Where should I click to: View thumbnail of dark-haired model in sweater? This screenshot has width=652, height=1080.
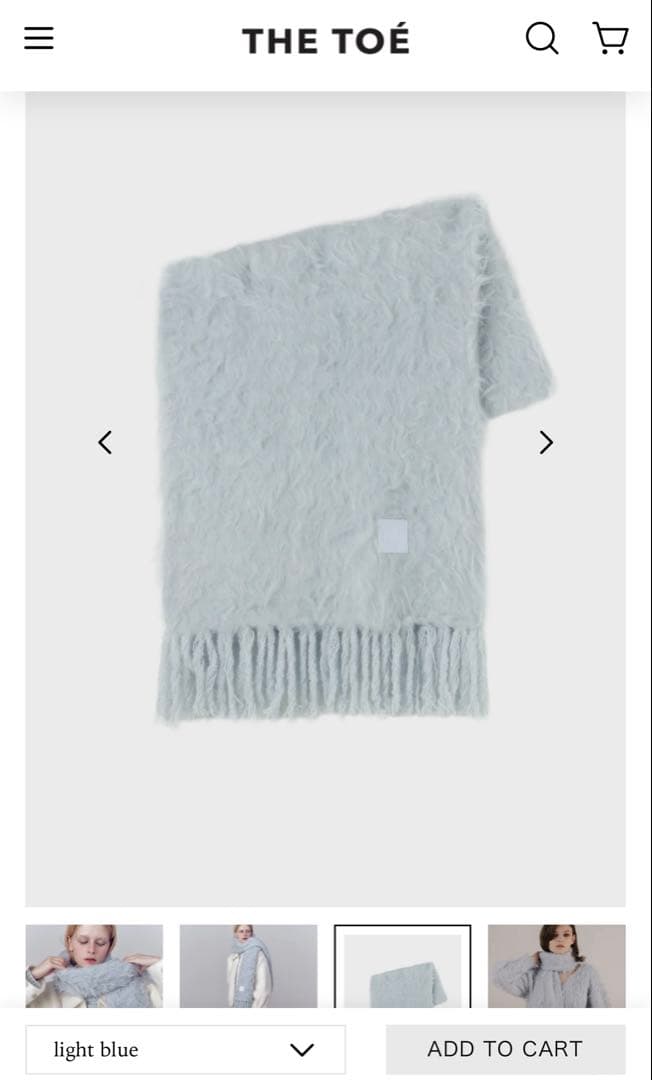click(x=556, y=965)
